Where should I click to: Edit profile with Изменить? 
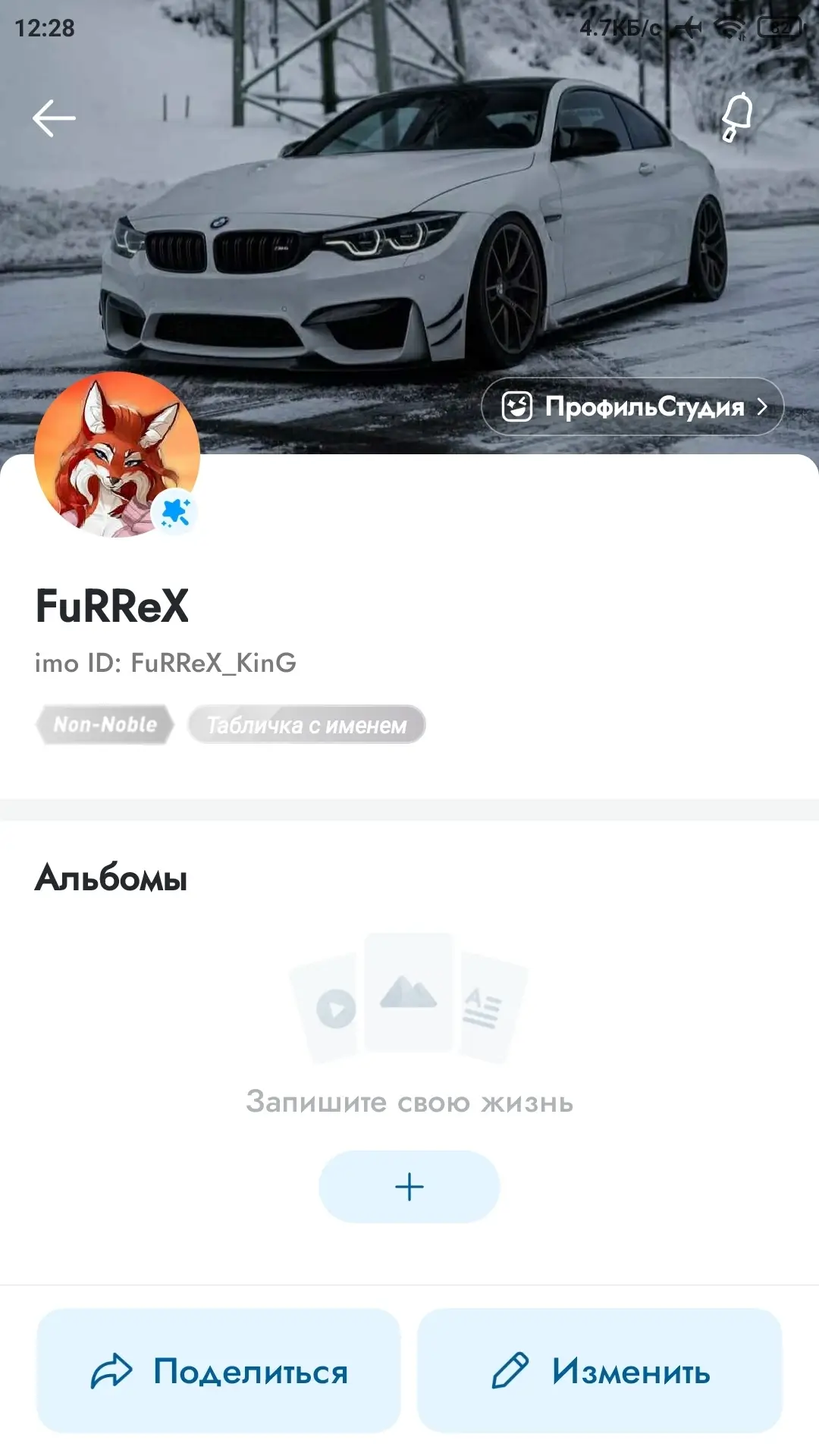tap(600, 1371)
